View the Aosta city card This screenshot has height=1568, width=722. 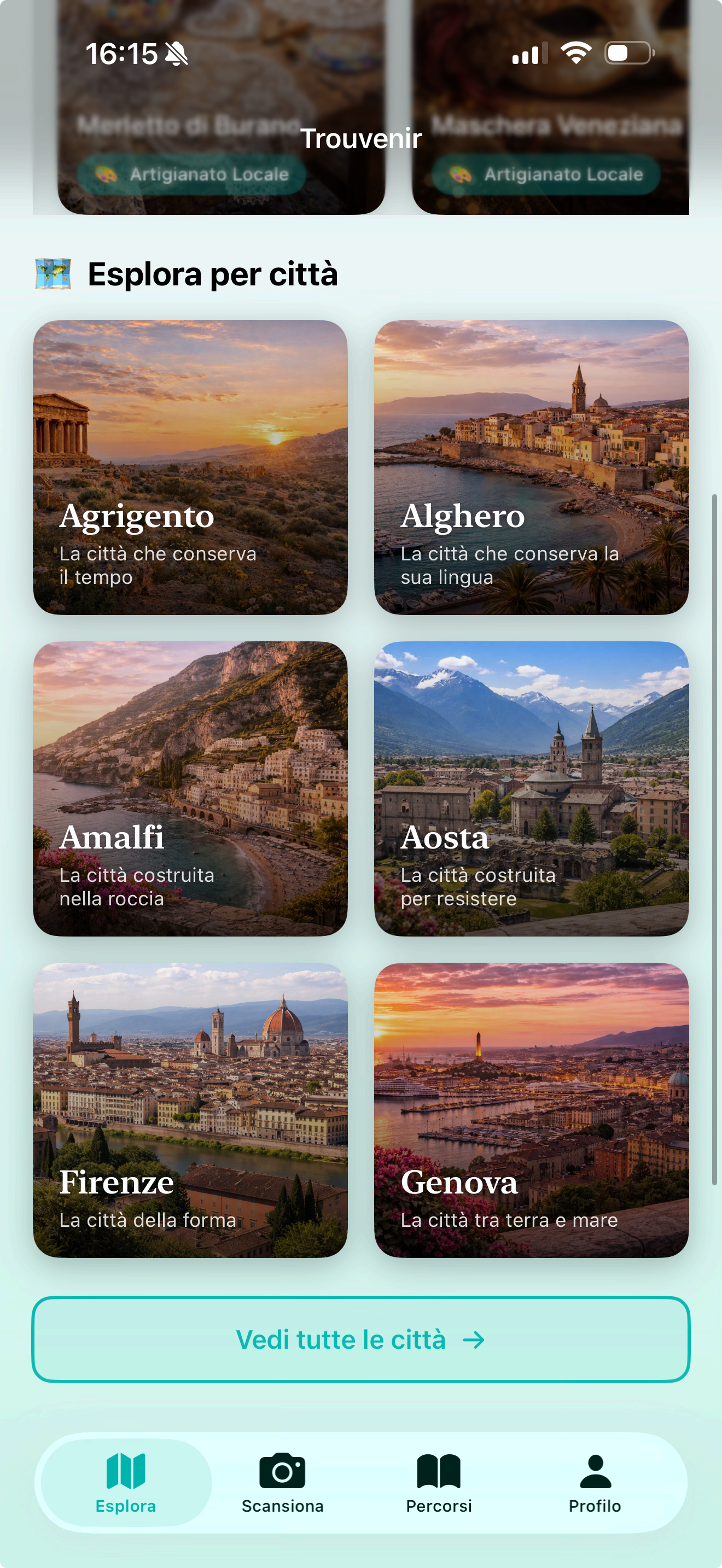coord(531,788)
